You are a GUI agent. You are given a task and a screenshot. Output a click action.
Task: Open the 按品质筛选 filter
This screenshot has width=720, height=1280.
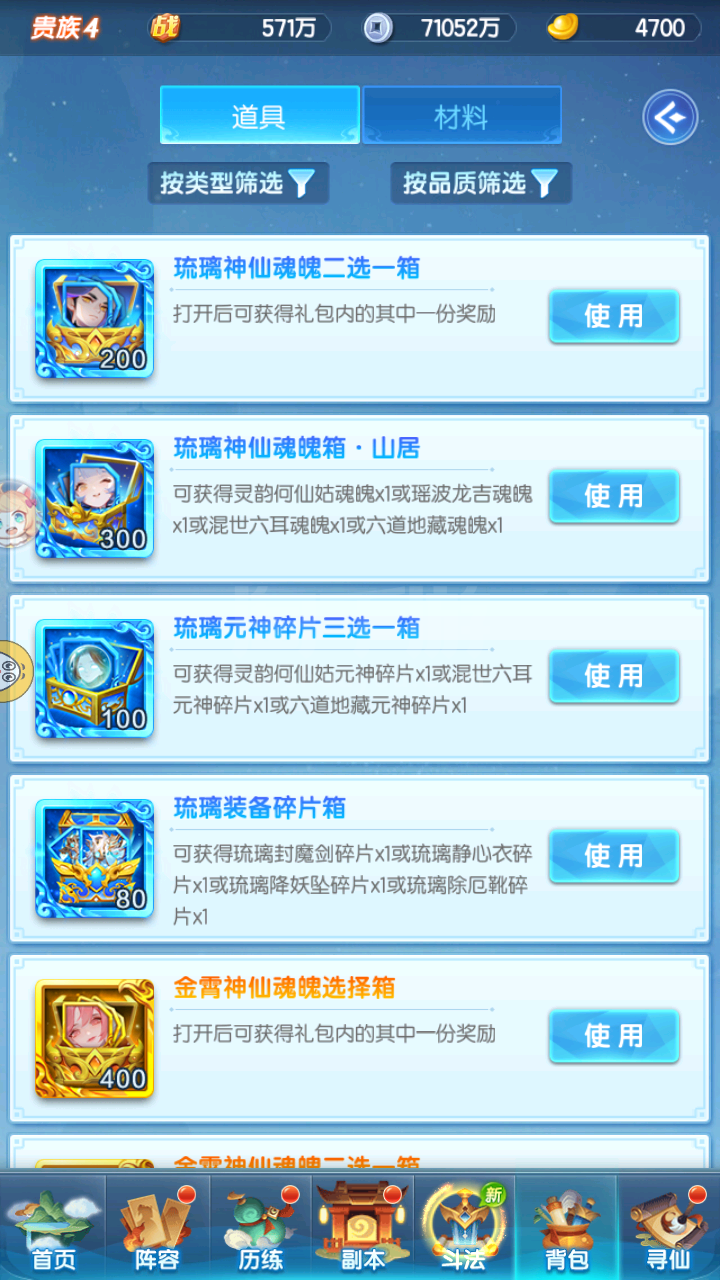click(481, 183)
